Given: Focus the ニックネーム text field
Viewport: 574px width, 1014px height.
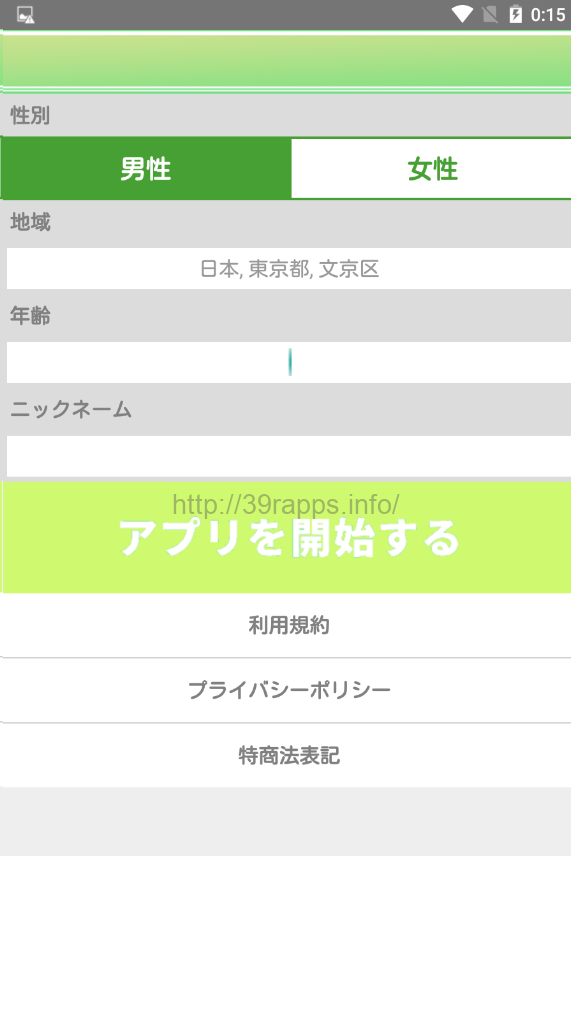Looking at the screenshot, I should (289, 456).
